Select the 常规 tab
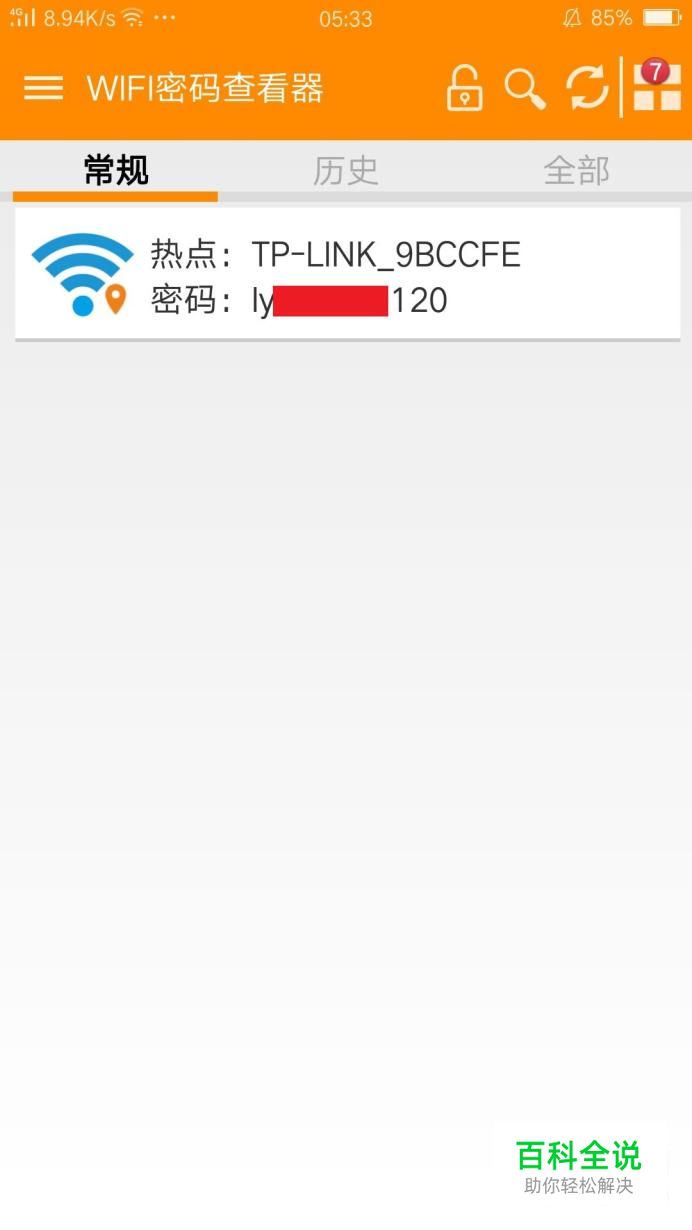This screenshot has width=692, height=1230. coord(116,170)
